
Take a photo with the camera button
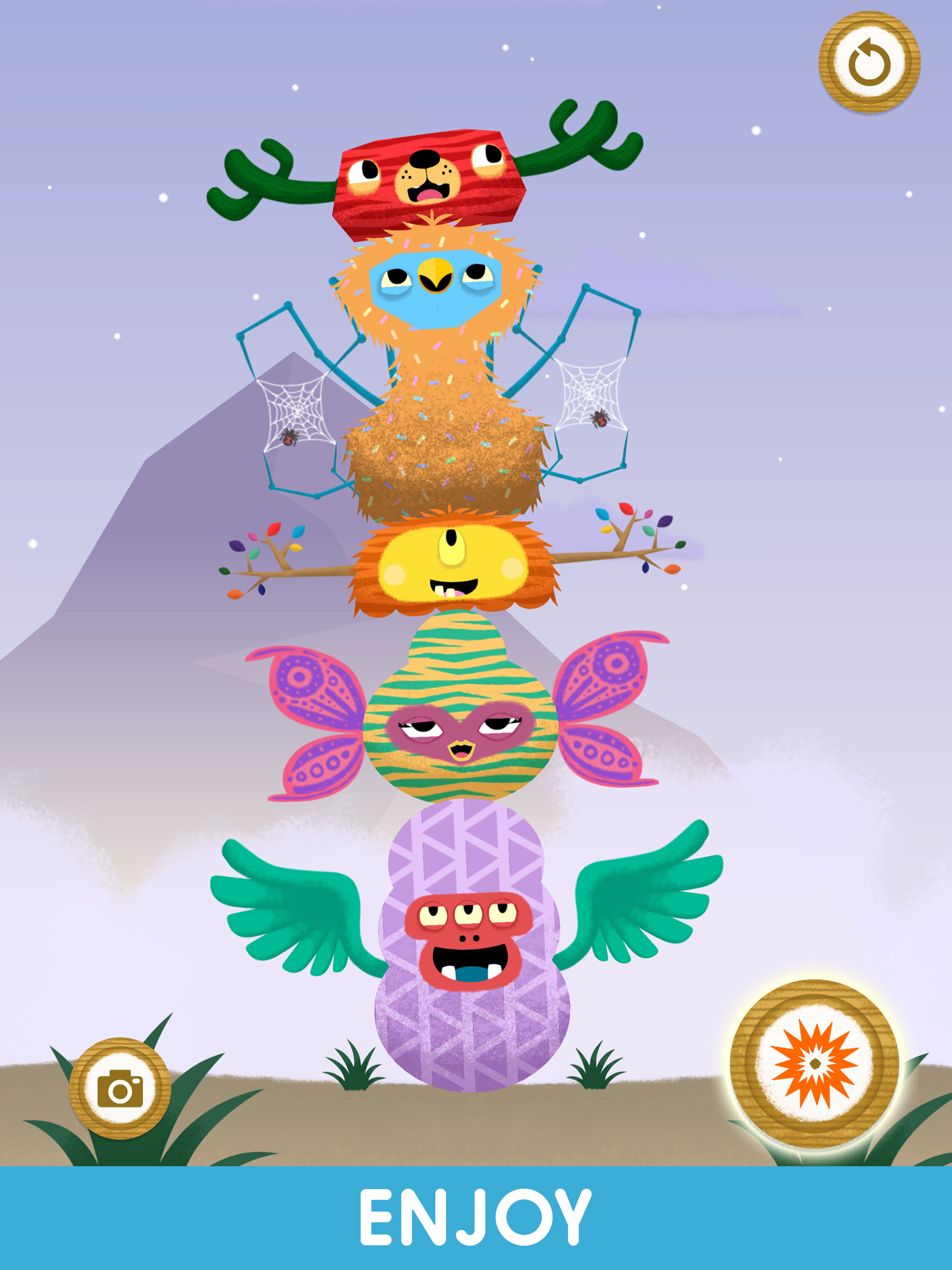pyautogui.click(x=120, y=1089)
